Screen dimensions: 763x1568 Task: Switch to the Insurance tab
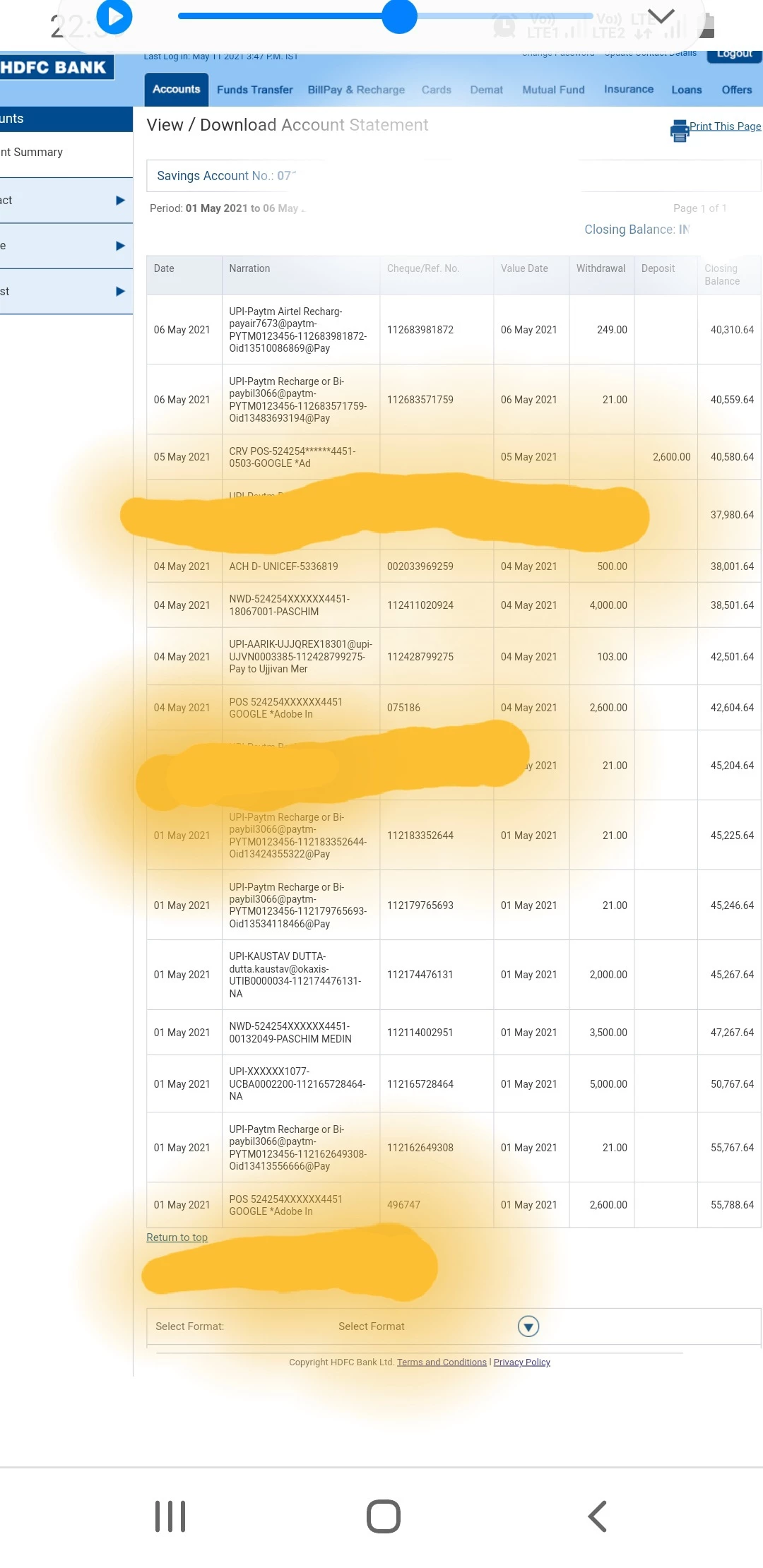point(628,90)
